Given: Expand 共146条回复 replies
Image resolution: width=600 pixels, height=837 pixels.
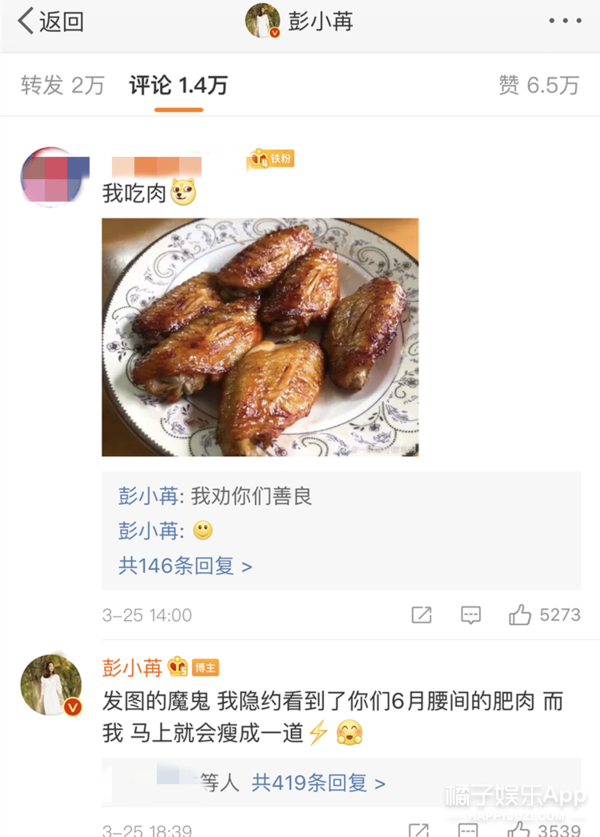Looking at the screenshot, I should click(x=185, y=566).
